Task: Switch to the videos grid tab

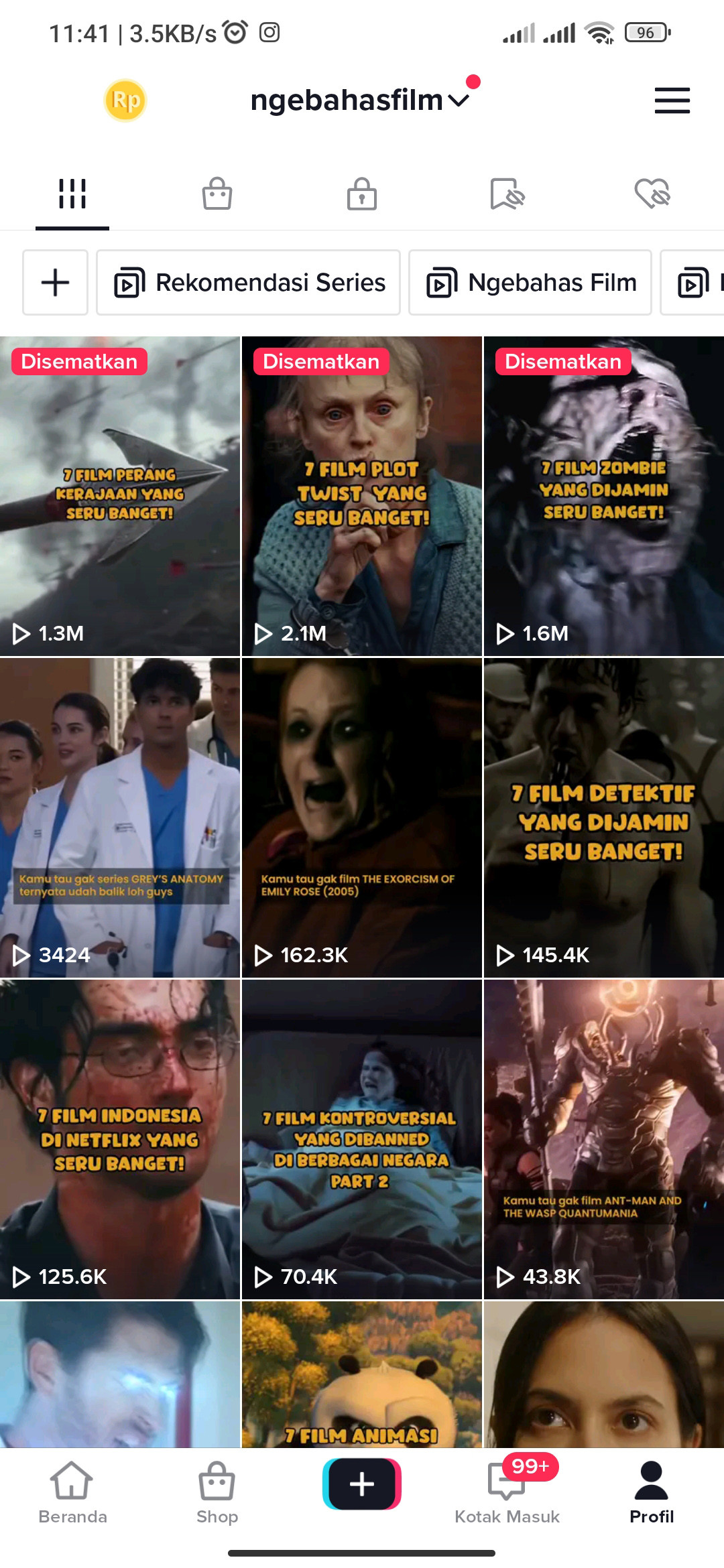Action: coord(72,194)
